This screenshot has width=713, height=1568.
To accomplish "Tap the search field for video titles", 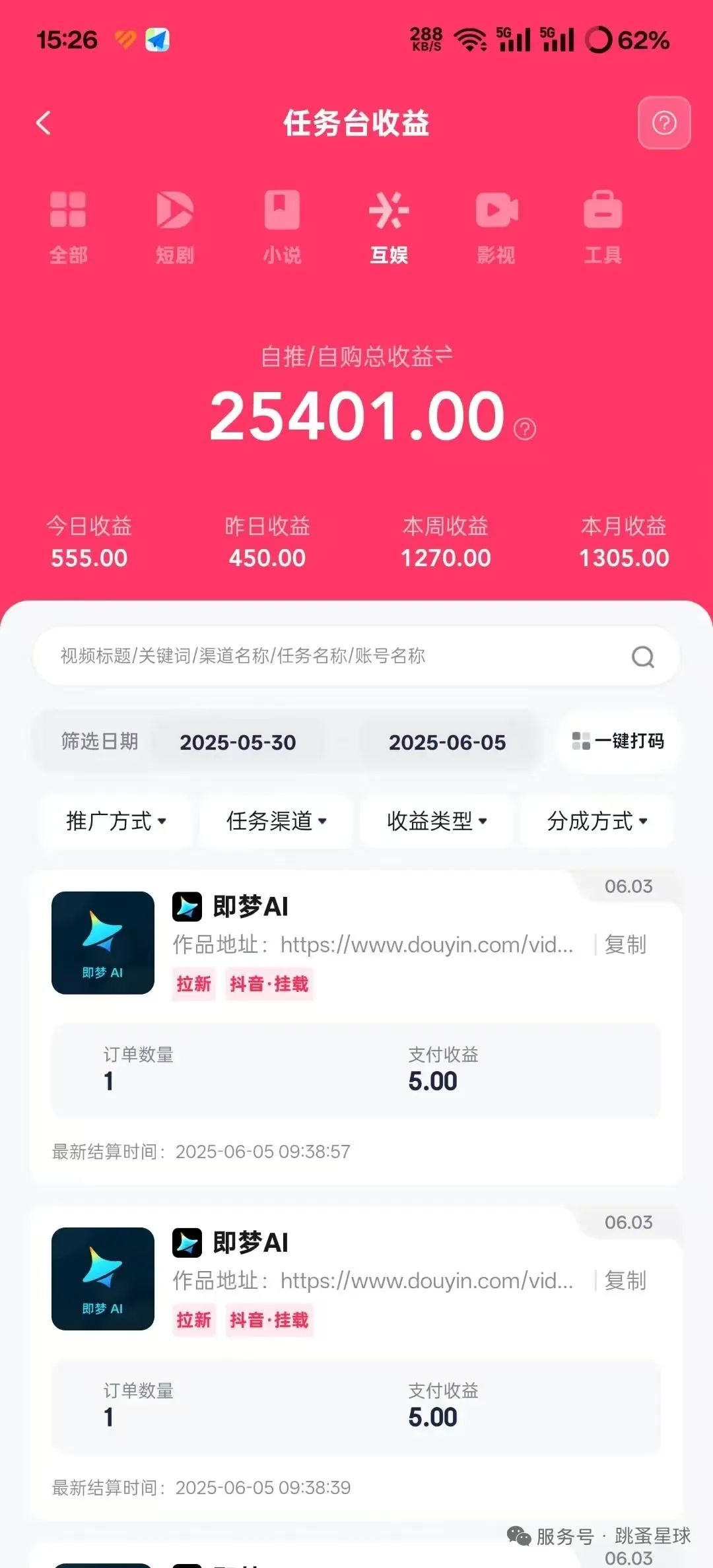I will pos(356,656).
